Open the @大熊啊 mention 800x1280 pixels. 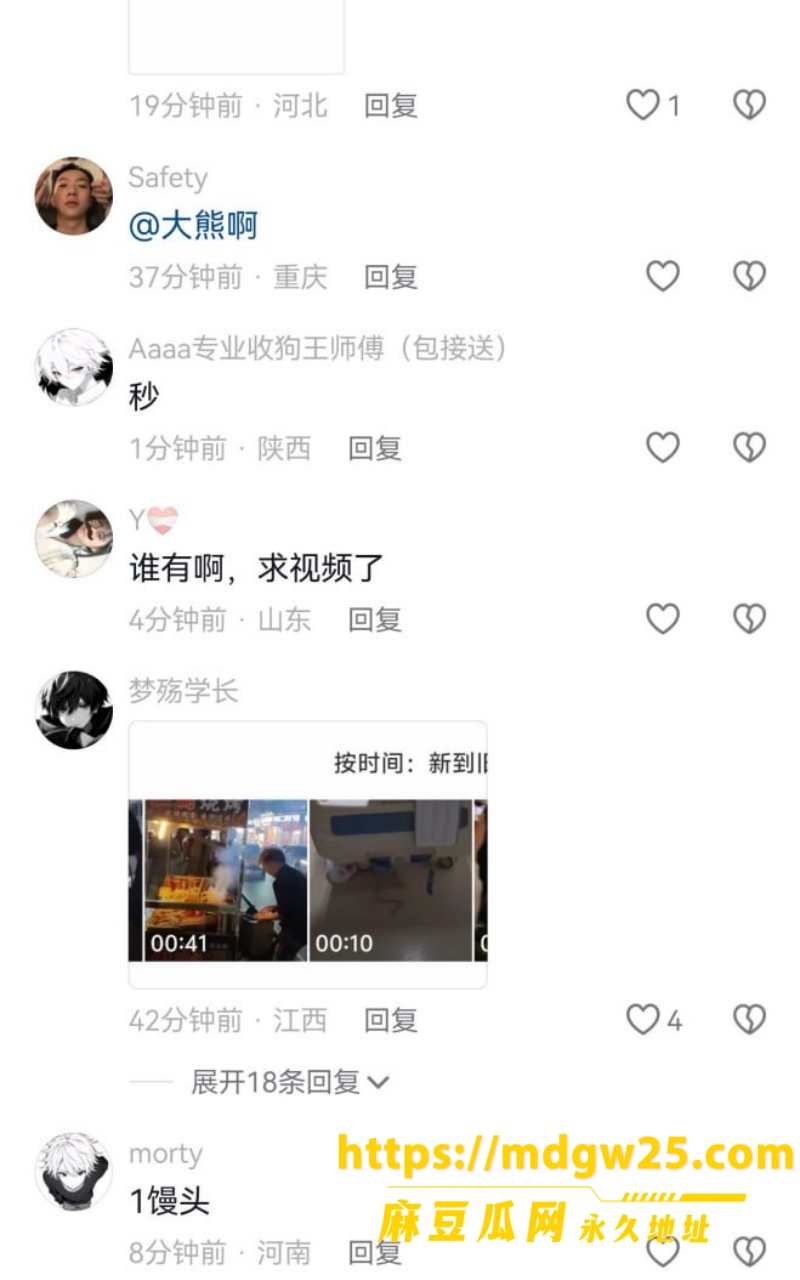194,226
